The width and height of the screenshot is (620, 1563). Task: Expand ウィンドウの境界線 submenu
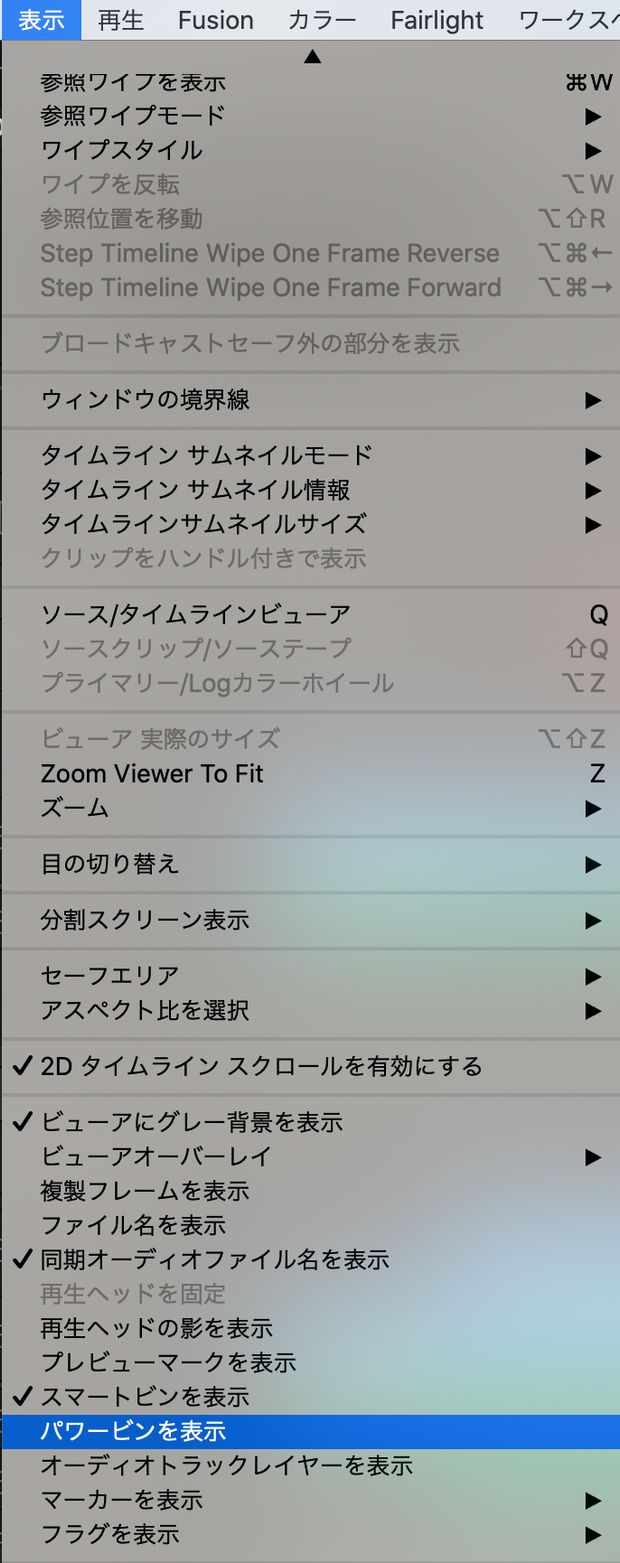click(x=145, y=400)
